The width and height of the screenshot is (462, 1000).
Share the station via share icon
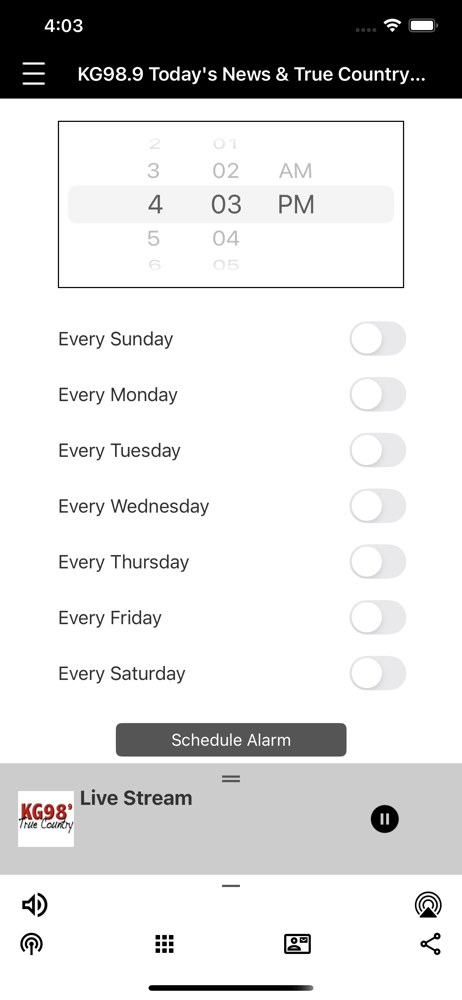(431, 944)
